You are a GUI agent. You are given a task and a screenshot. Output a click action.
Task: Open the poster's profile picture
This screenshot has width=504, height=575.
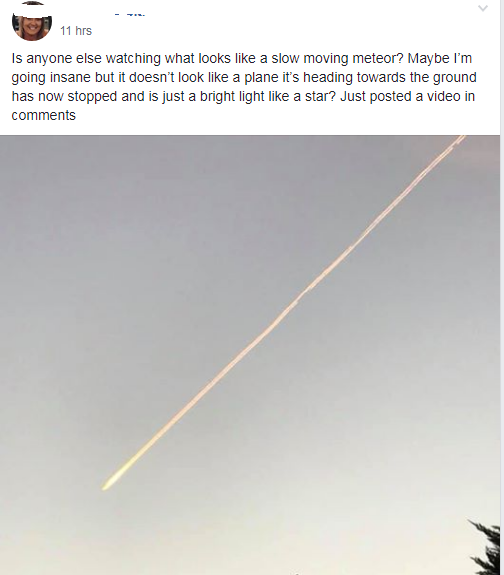(x=32, y=23)
